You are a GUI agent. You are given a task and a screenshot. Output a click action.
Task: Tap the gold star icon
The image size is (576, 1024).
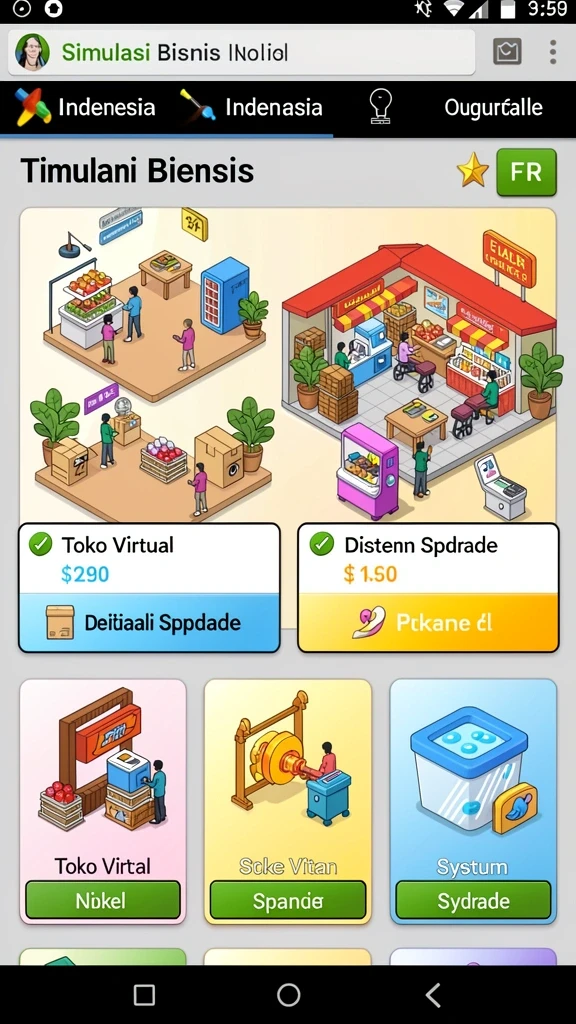click(473, 172)
